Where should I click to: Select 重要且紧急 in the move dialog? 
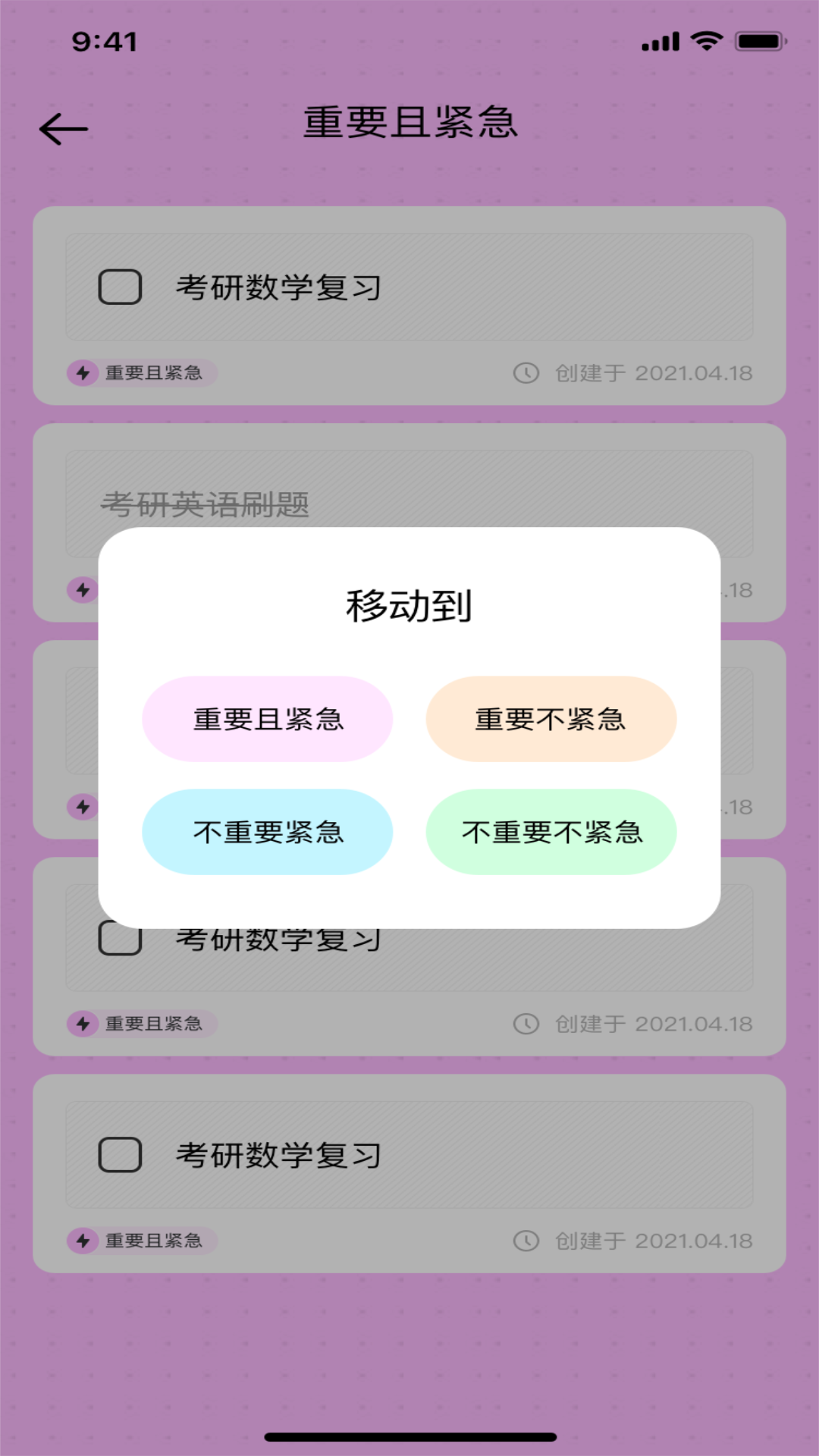pyautogui.click(x=268, y=719)
